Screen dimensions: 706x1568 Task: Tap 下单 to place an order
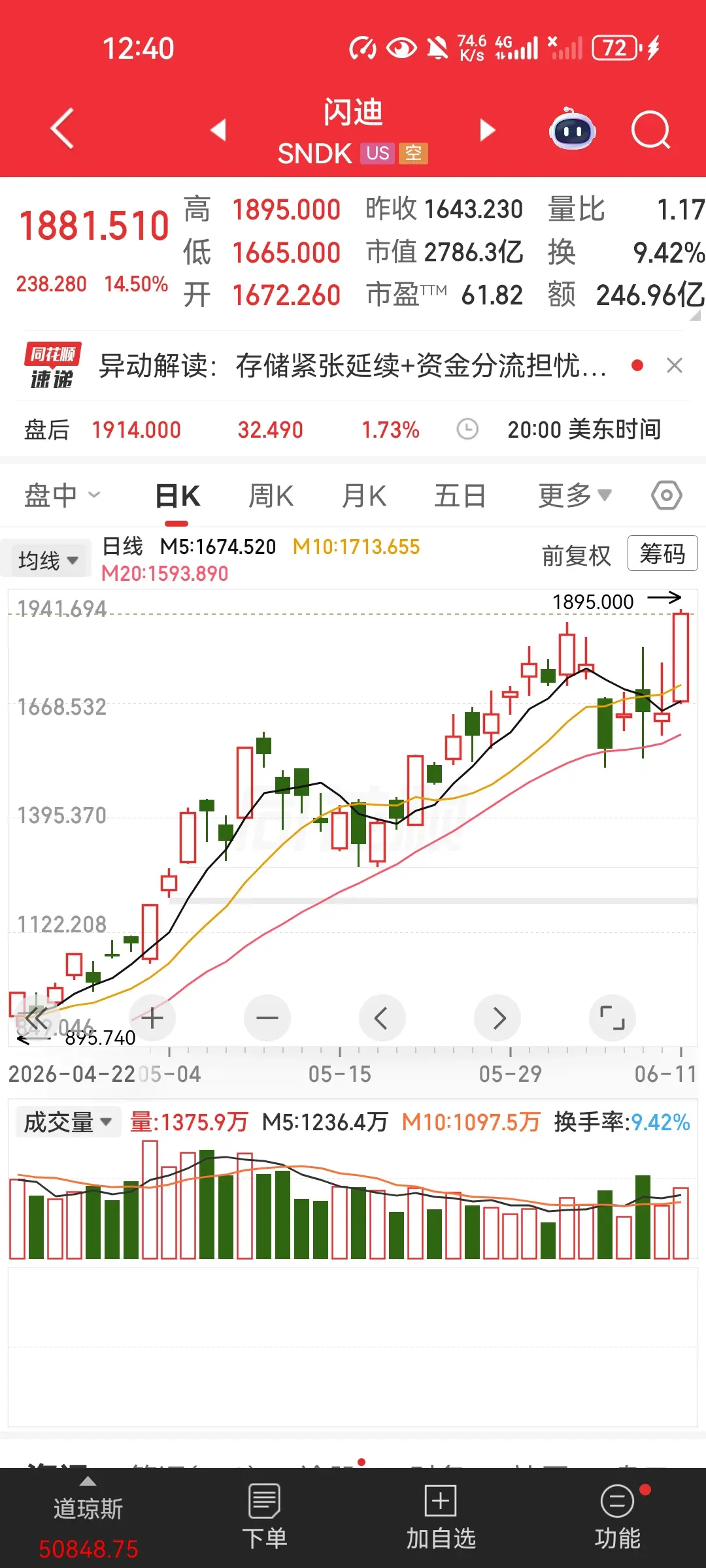pos(265,1517)
